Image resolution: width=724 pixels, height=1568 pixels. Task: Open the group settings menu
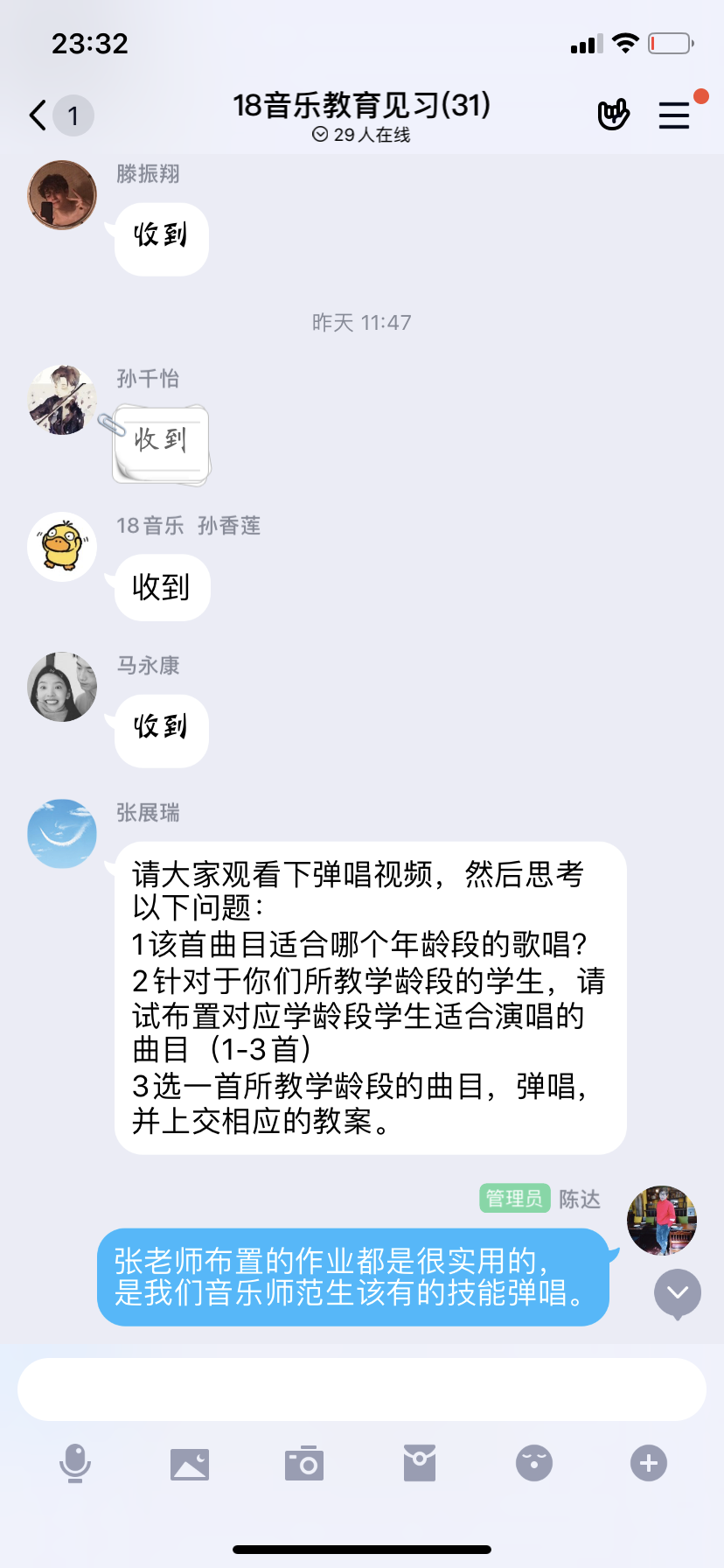tap(674, 115)
